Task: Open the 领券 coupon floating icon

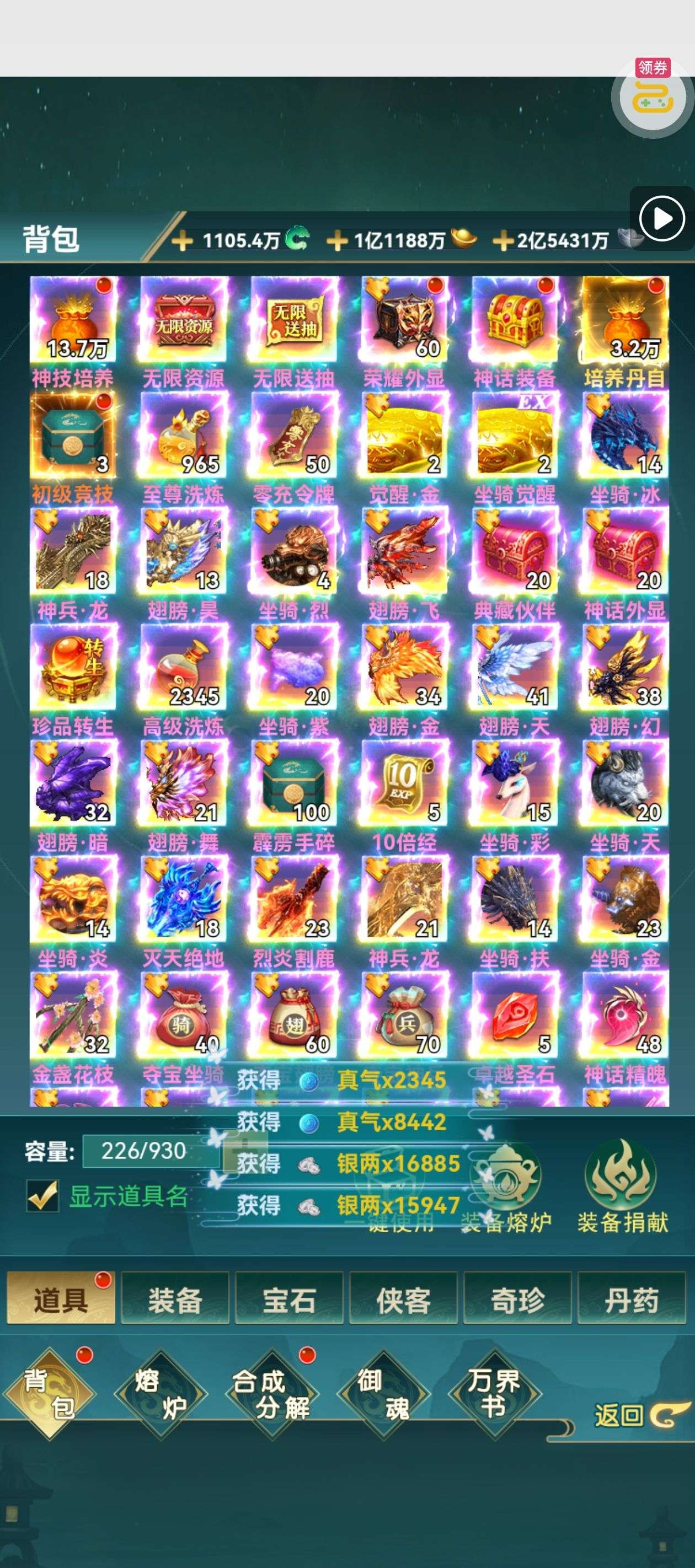Action: [x=653, y=95]
